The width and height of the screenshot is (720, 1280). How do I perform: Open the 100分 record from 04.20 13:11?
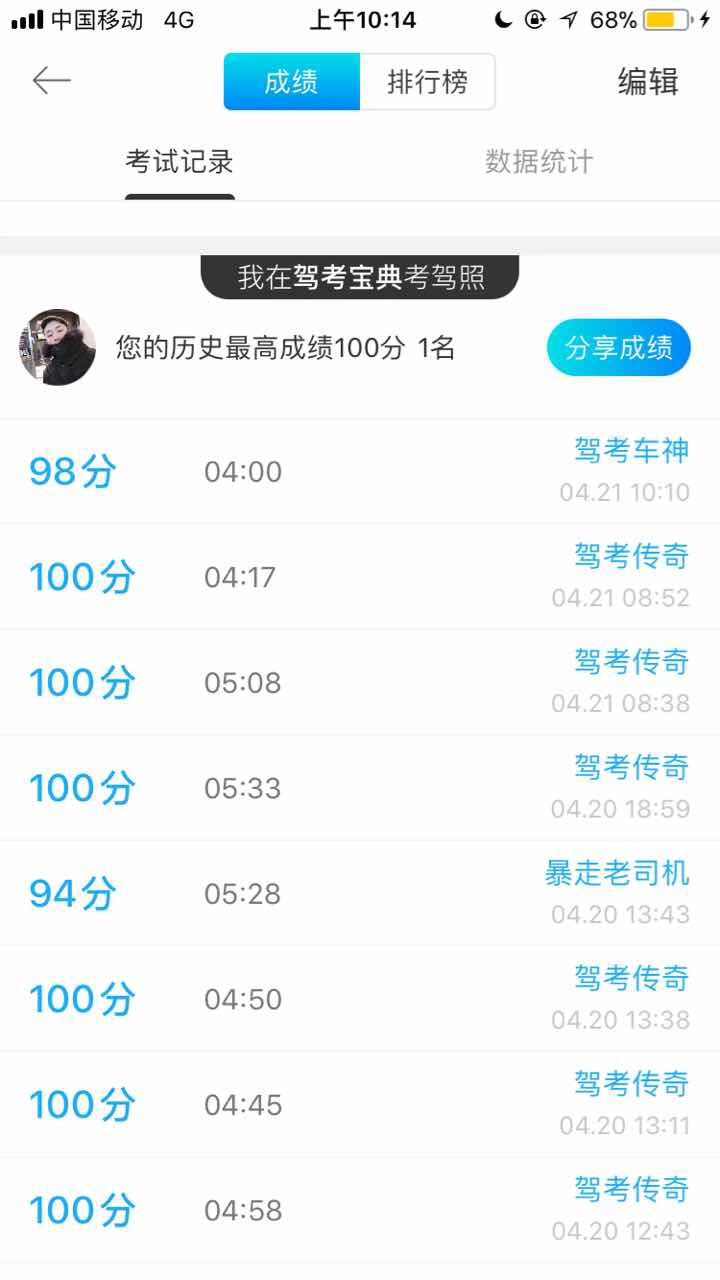click(x=360, y=1105)
